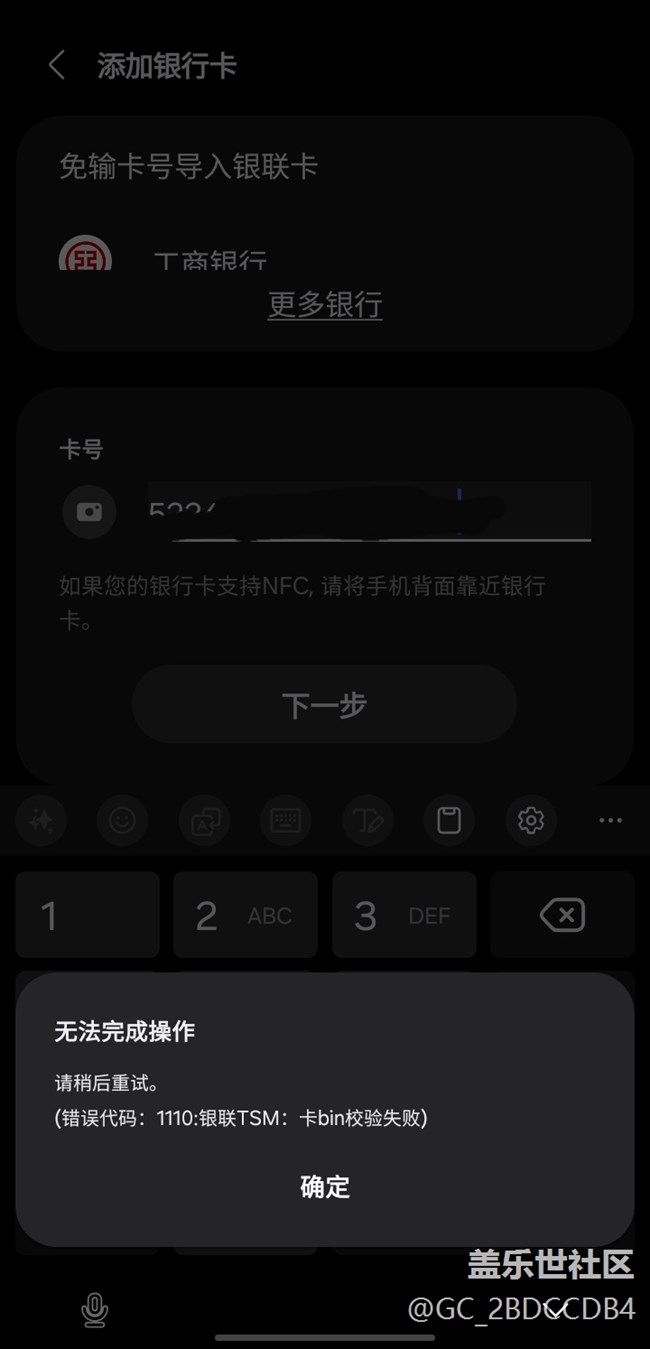Open 更多银行 link
This screenshot has width=650, height=1349.
[325, 304]
